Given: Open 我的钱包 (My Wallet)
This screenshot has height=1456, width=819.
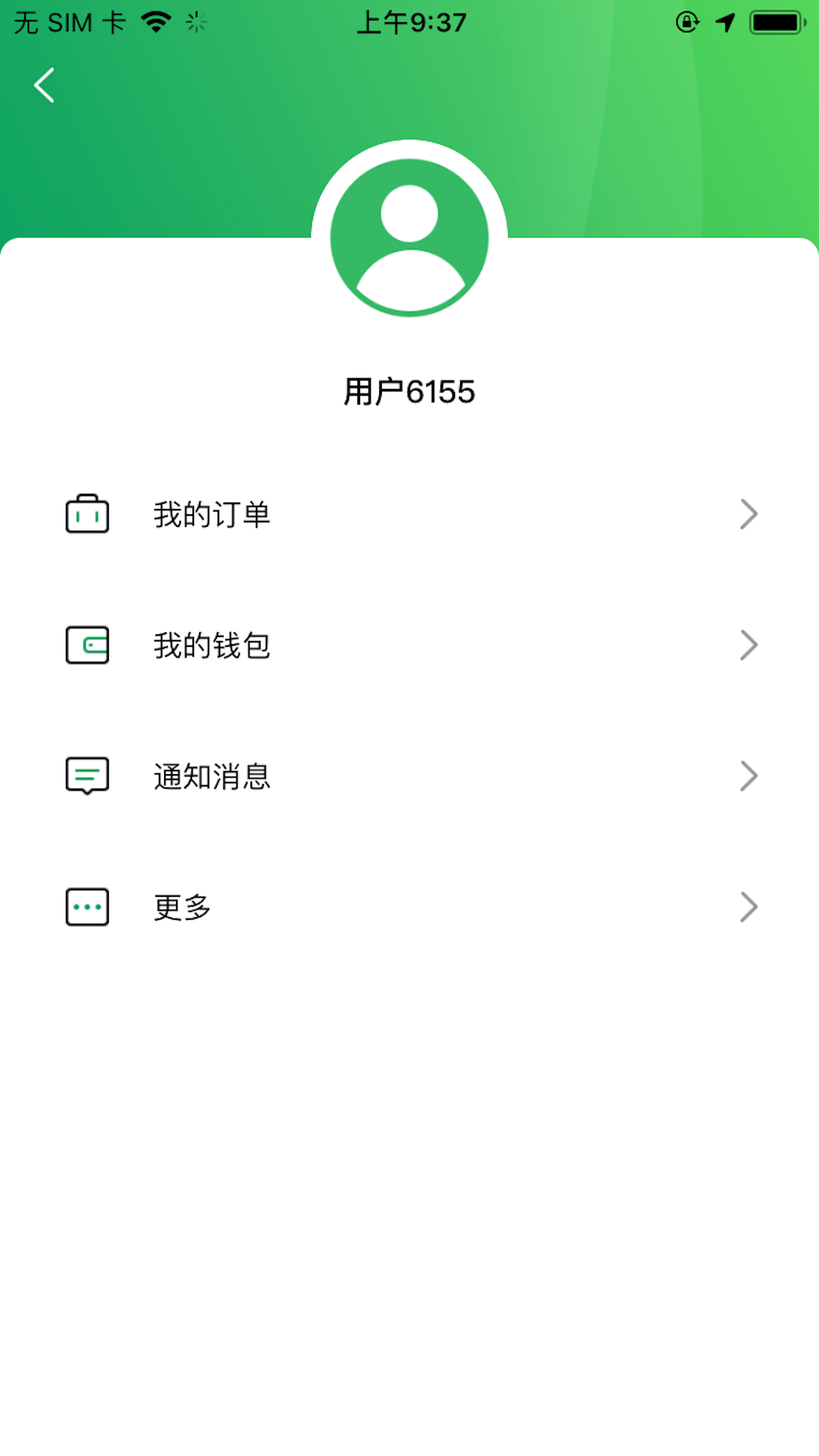Looking at the screenshot, I should (x=409, y=645).
